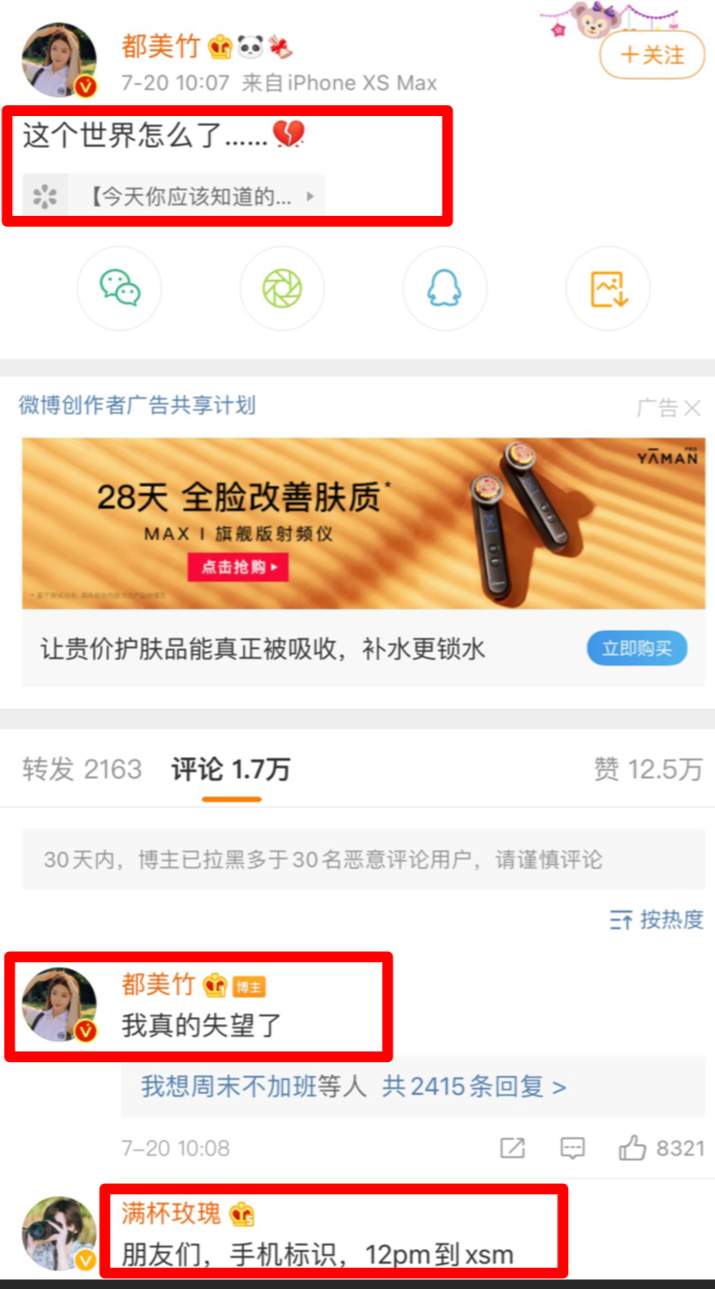Image resolution: width=715 pixels, height=1289 pixels.
Task: Save the post as an image
Action: point(607,289)
